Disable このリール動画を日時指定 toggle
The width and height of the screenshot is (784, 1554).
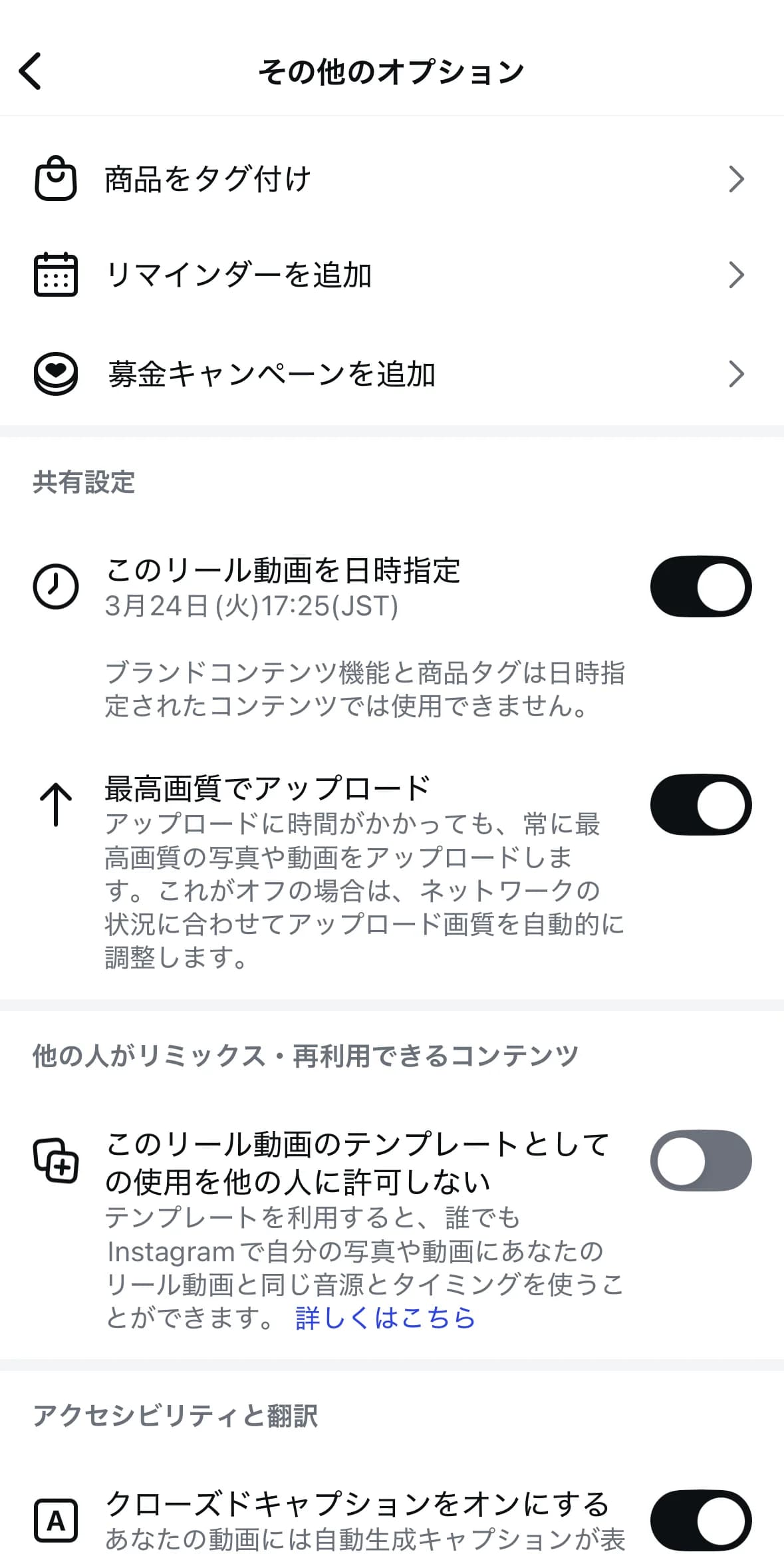point(702,586)
